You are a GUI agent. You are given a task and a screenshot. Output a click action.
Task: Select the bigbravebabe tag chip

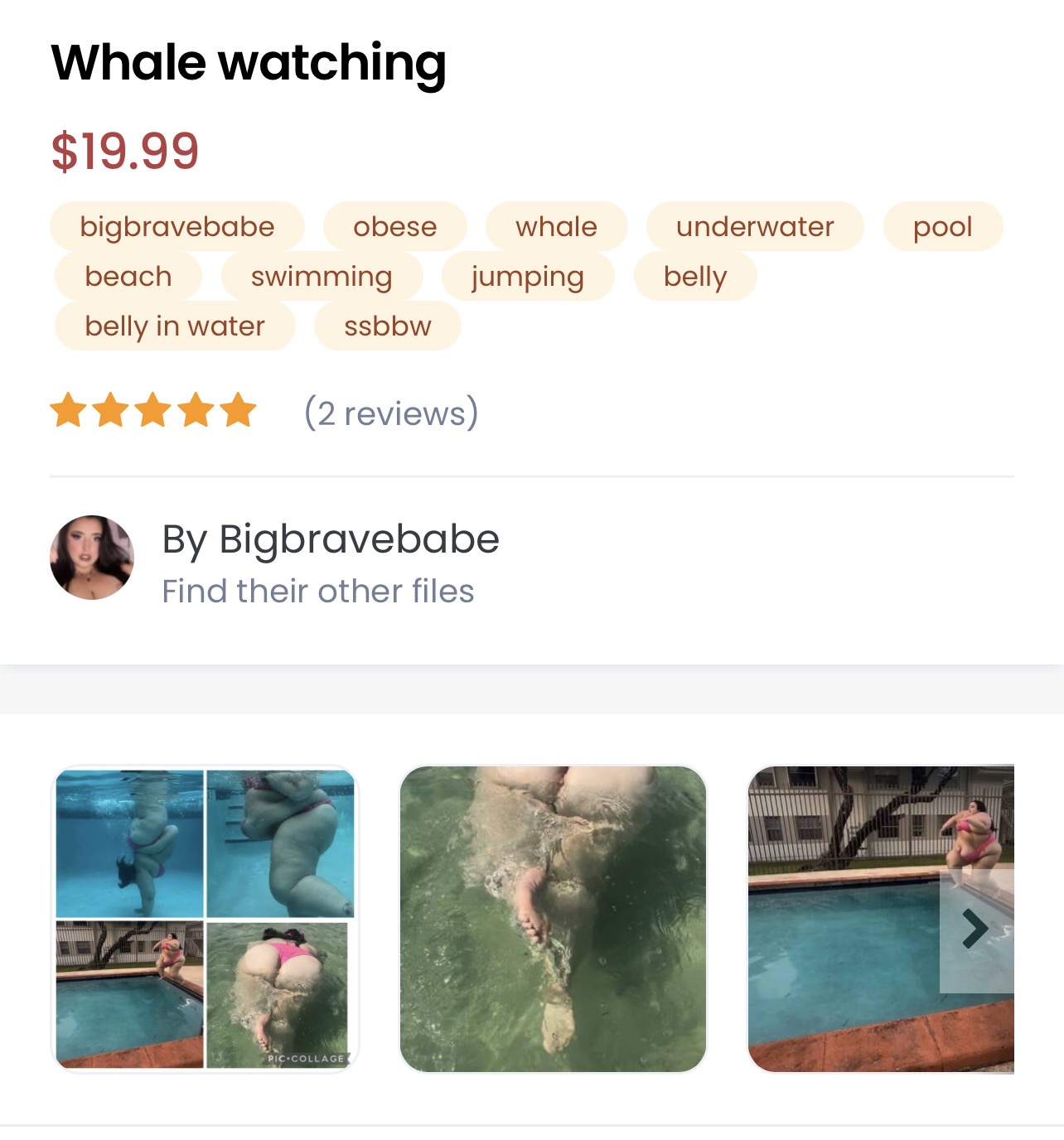[x=177, y=226]
